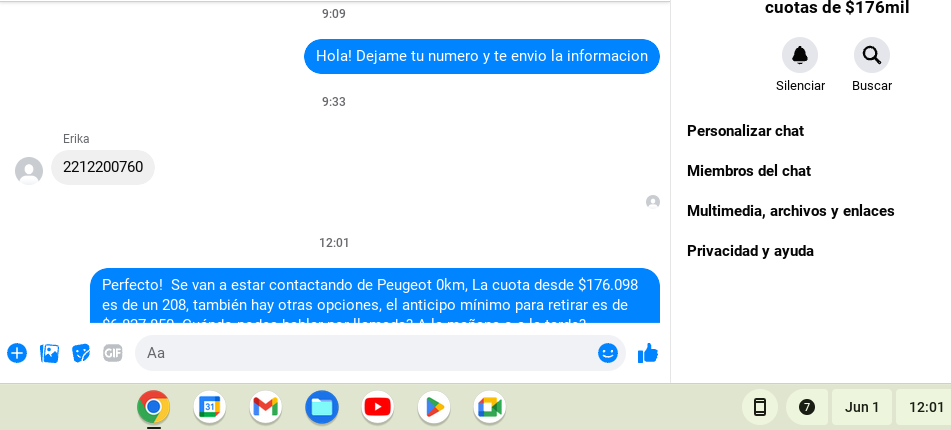Open Multimedia, archivos y enlaces

790,211
